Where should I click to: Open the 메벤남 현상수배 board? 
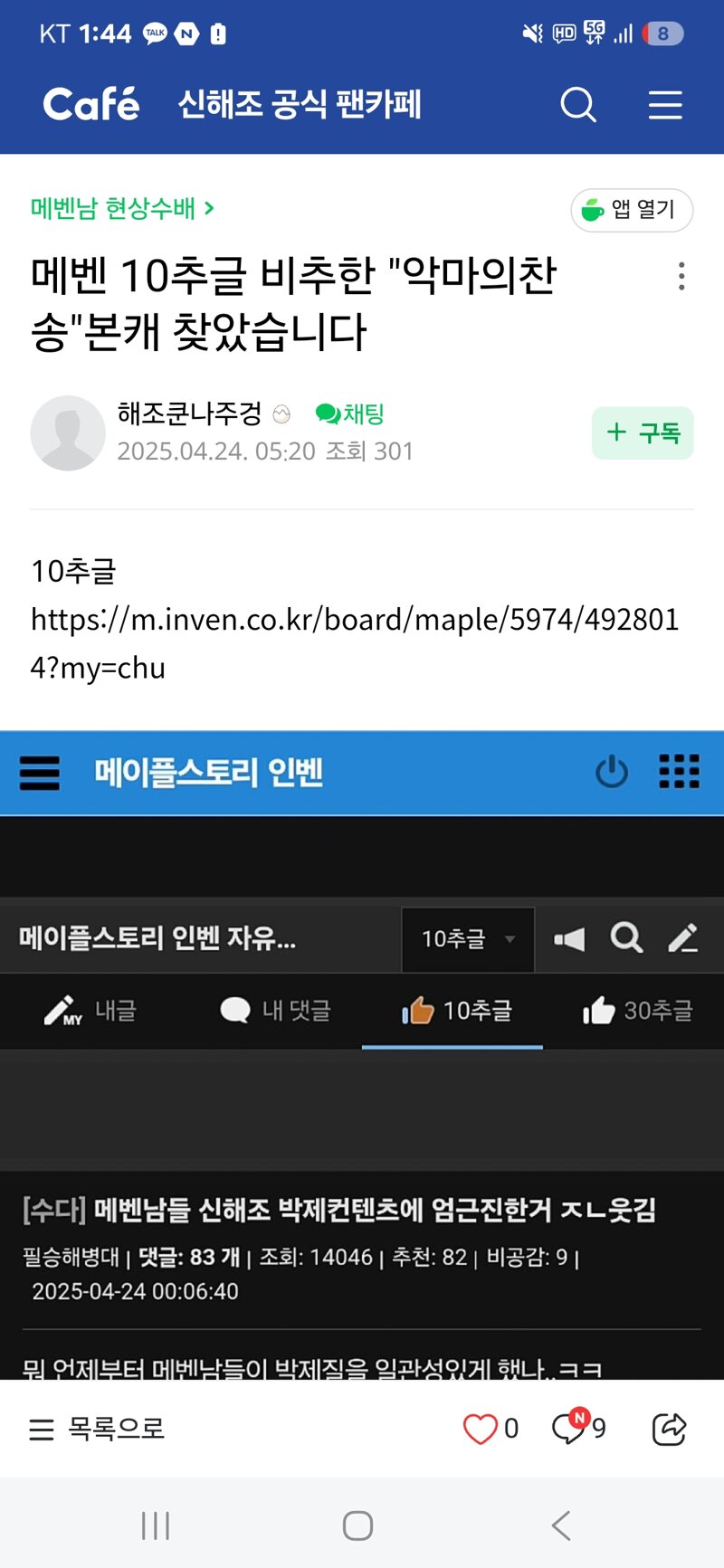pyautogui.click(x=122, y=209)
